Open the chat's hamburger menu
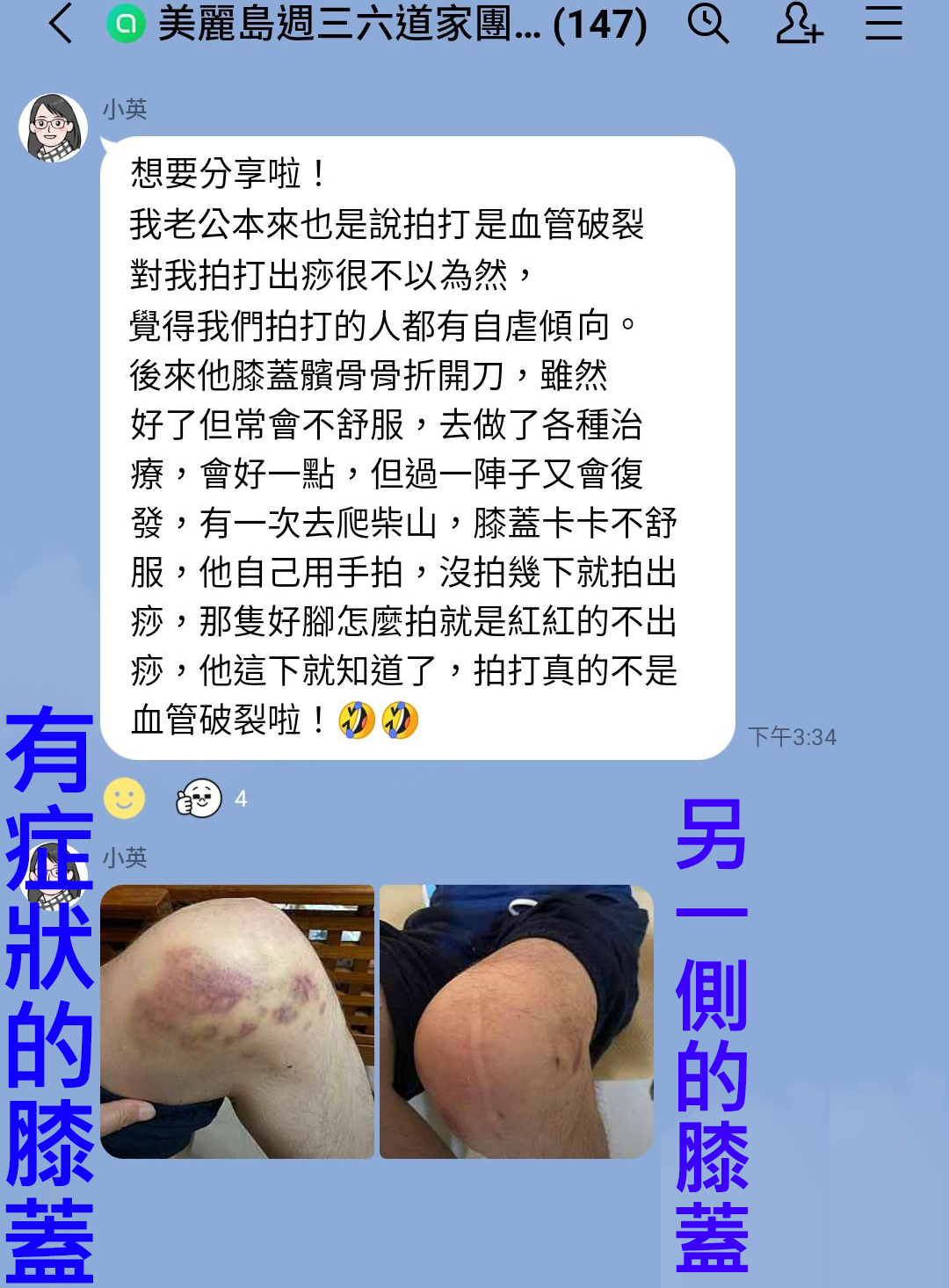The image size is (949, 1288). (883, 24)
